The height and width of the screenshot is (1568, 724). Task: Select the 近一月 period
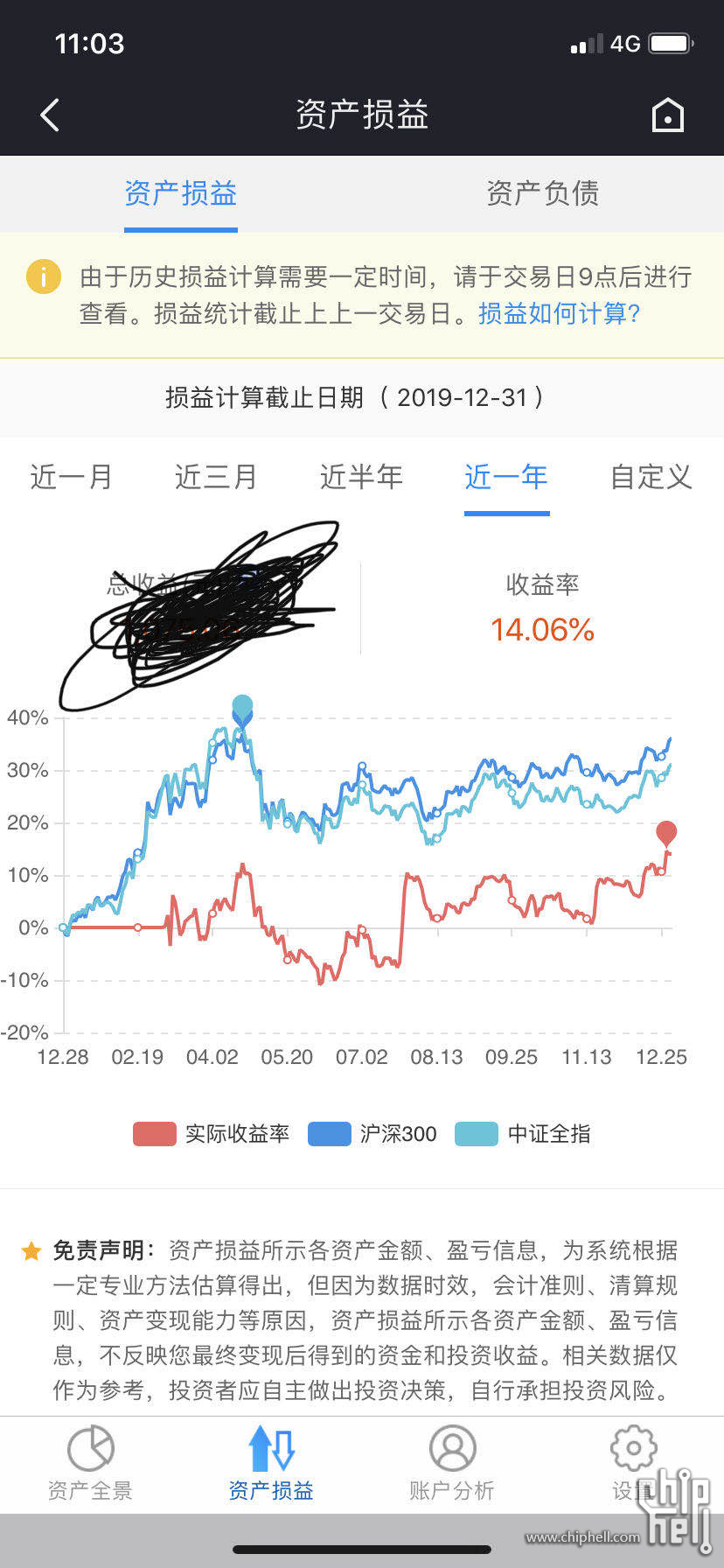(x=72, y=477)
